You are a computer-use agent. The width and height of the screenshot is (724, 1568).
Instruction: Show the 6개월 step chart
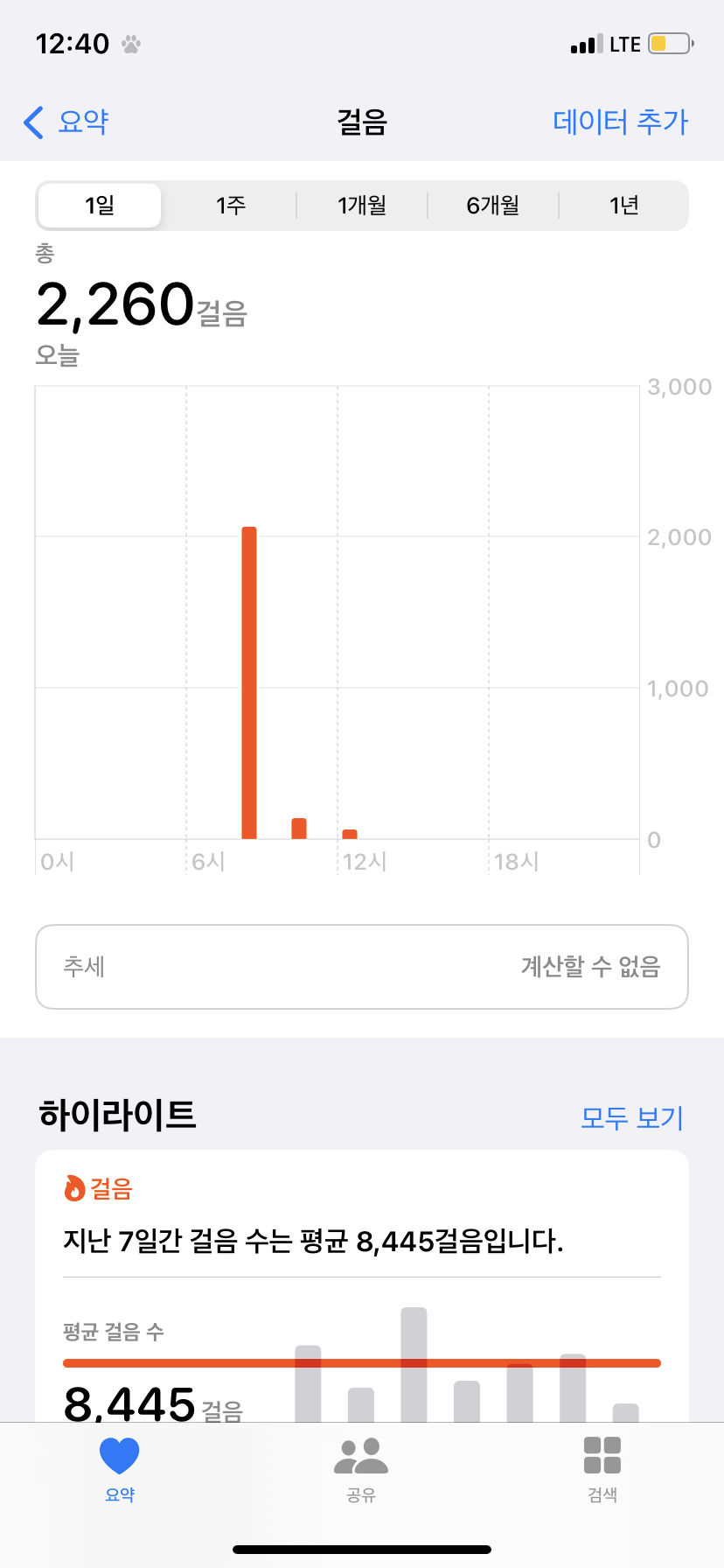click(x=492, y=206)
